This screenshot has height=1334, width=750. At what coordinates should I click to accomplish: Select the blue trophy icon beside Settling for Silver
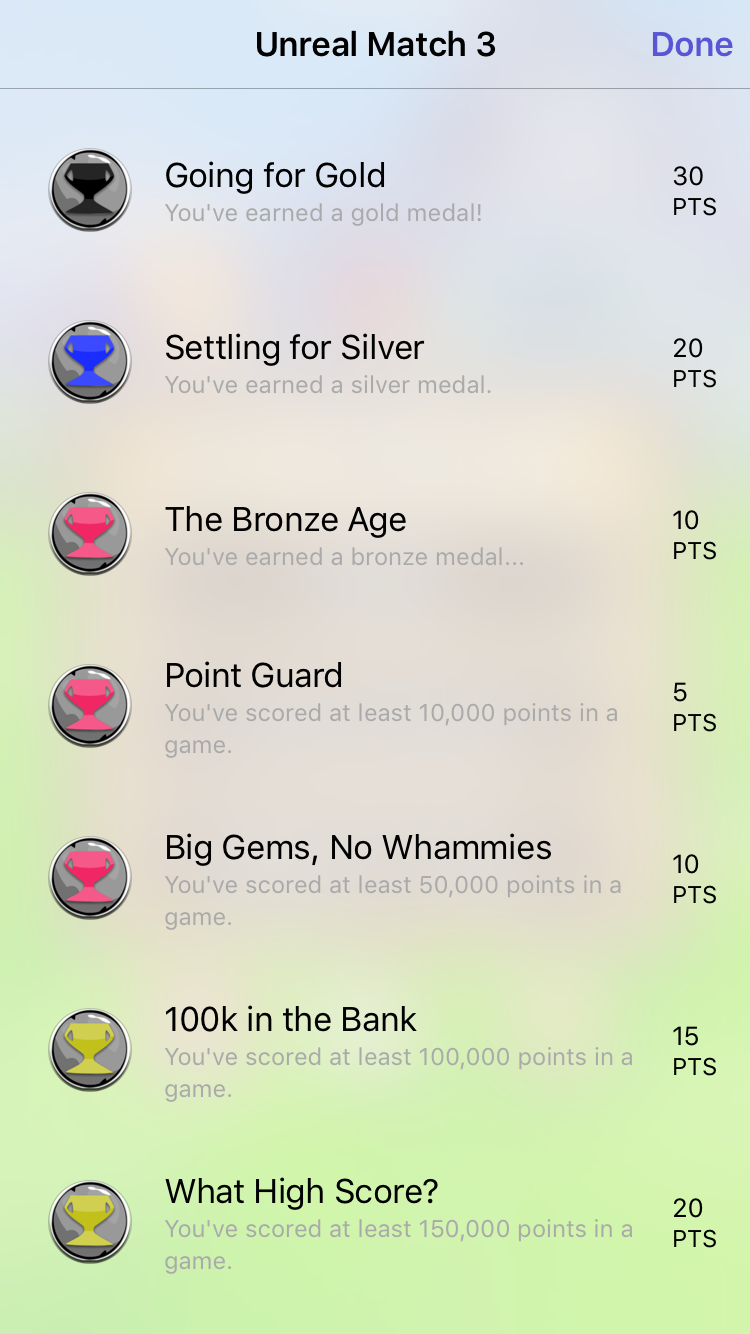[x=89, y=362]
